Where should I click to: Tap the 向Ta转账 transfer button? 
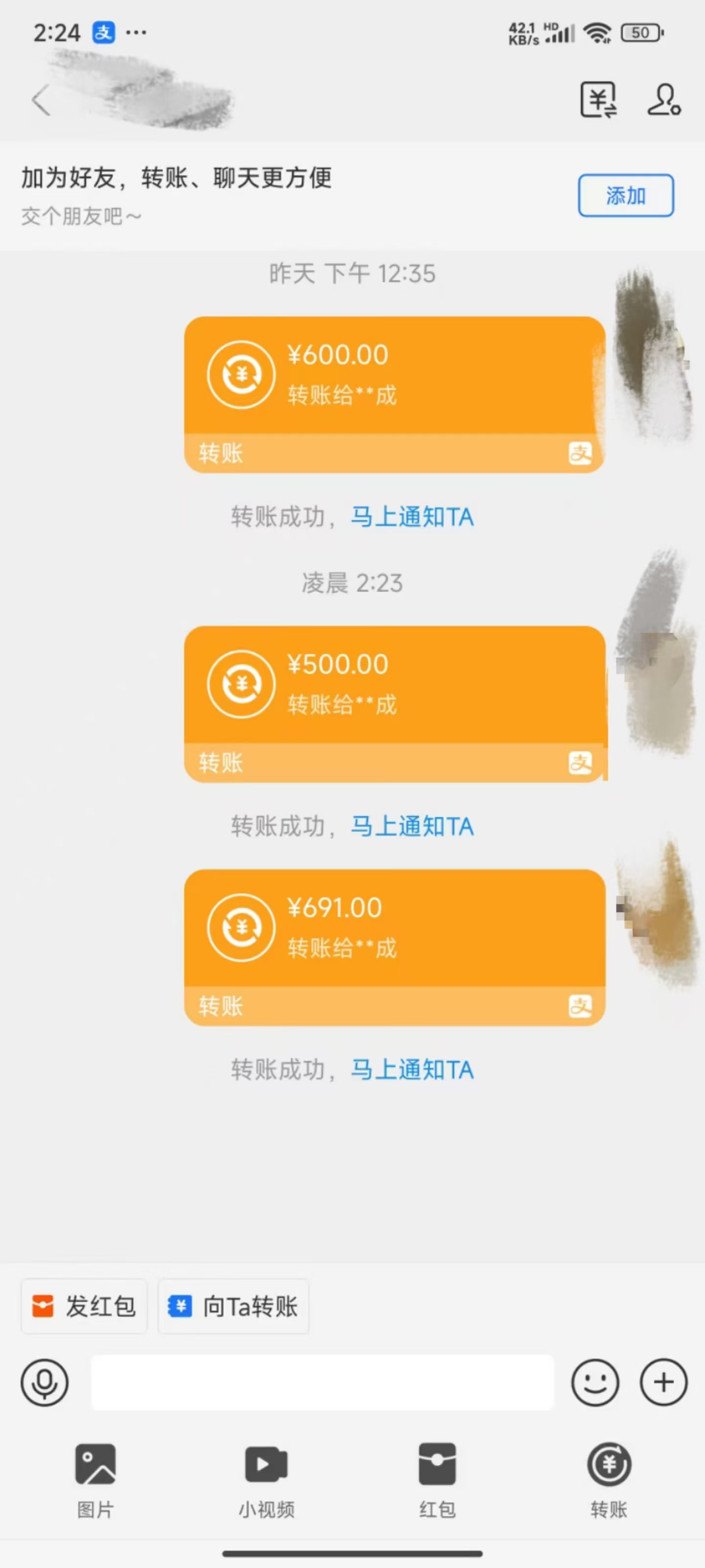click(233, 1305)
